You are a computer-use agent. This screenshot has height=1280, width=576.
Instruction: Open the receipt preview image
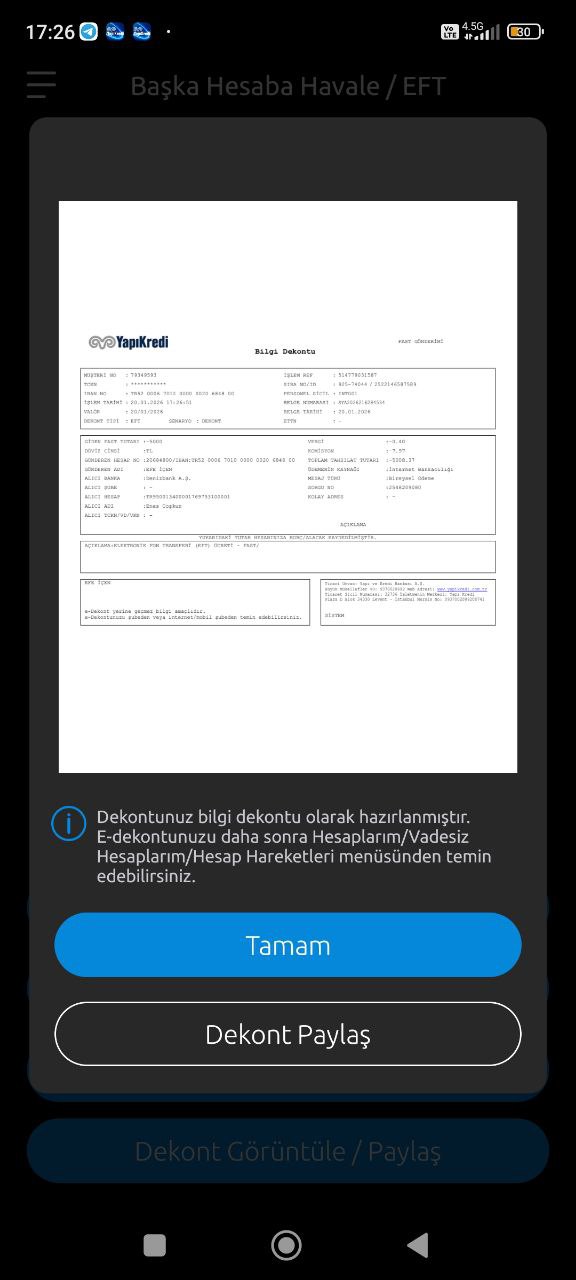288,487
